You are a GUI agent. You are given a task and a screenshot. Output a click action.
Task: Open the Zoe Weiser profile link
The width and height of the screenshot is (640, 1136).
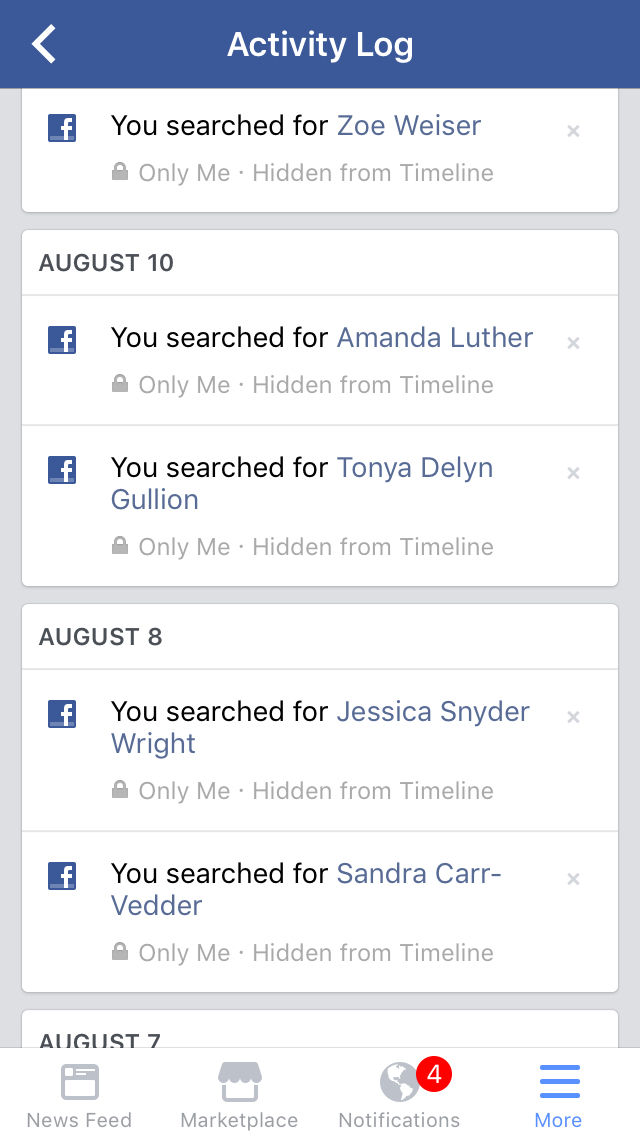click(x=409, y=126)
